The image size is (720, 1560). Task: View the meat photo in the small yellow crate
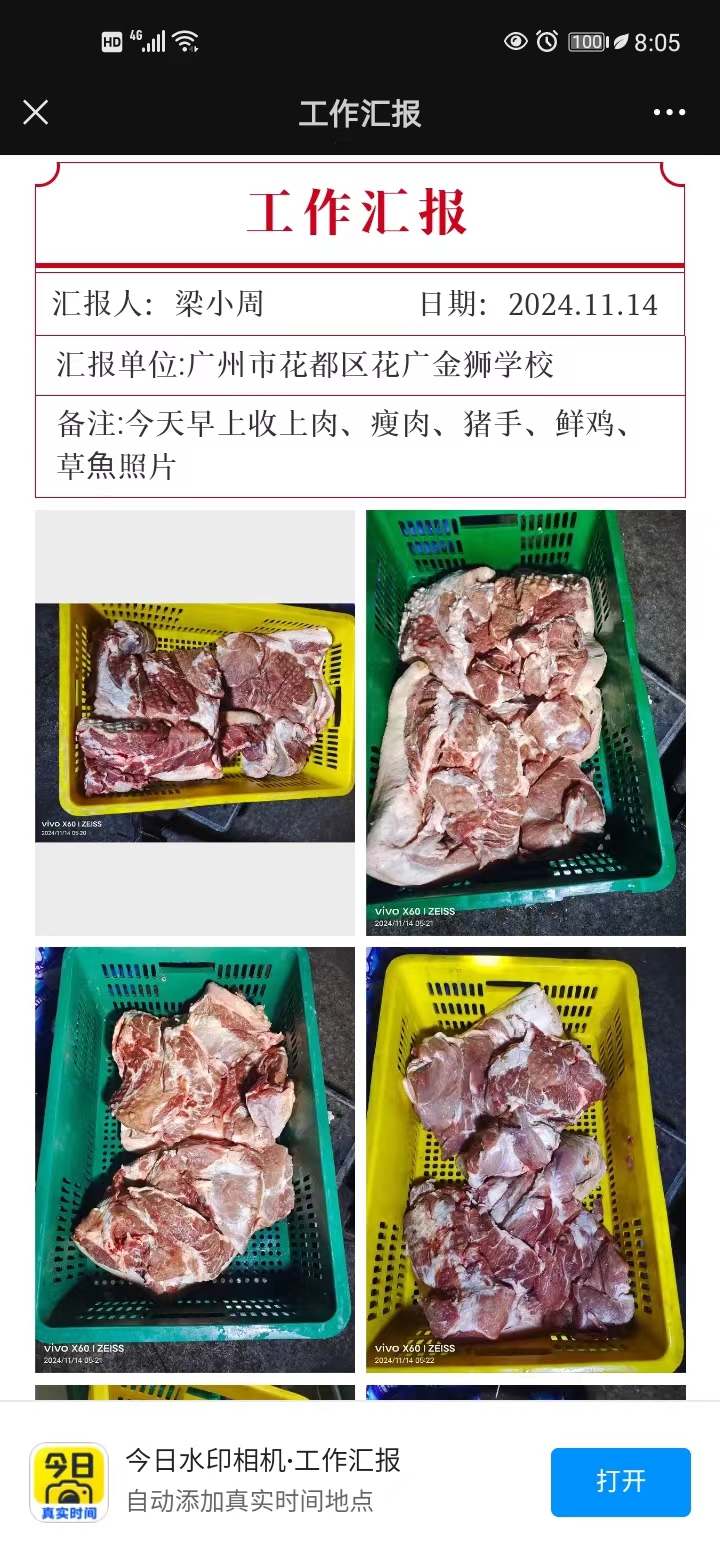[195, 722]
